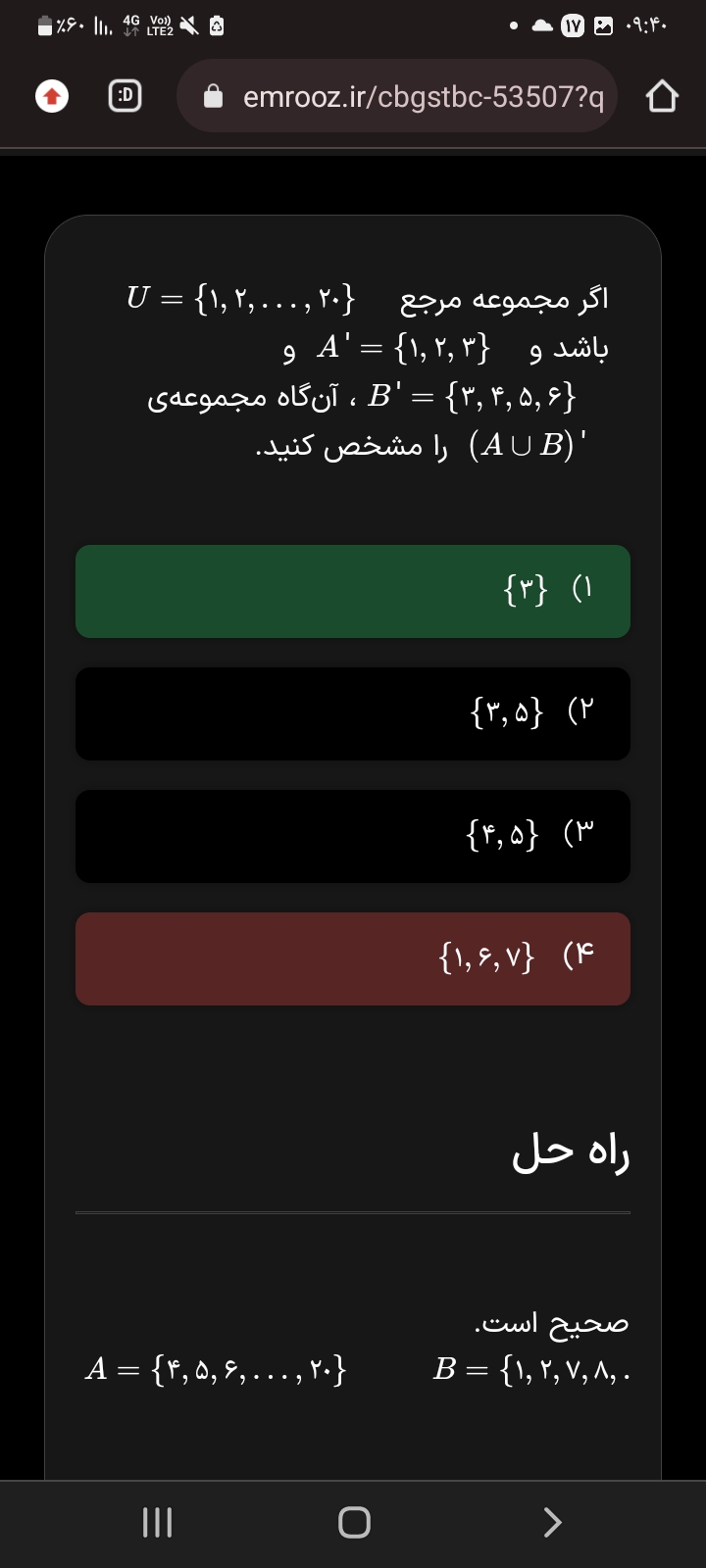
Task: Go back with the system back button
Action: point(552,1522)
